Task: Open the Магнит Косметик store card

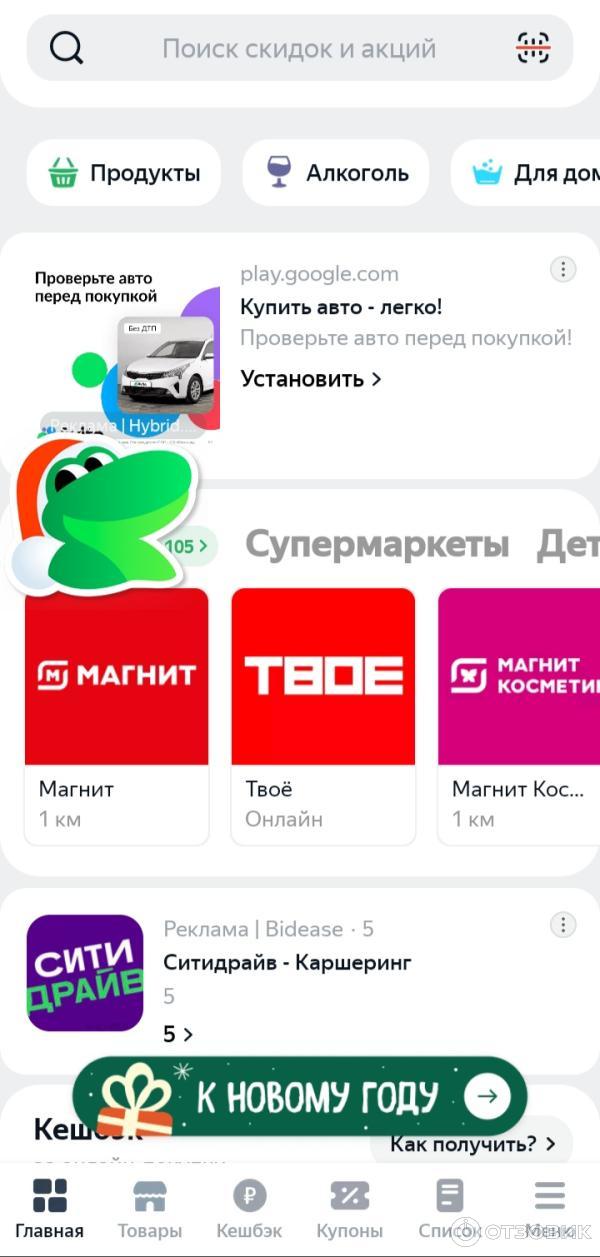Action: (x=519, y=715)
